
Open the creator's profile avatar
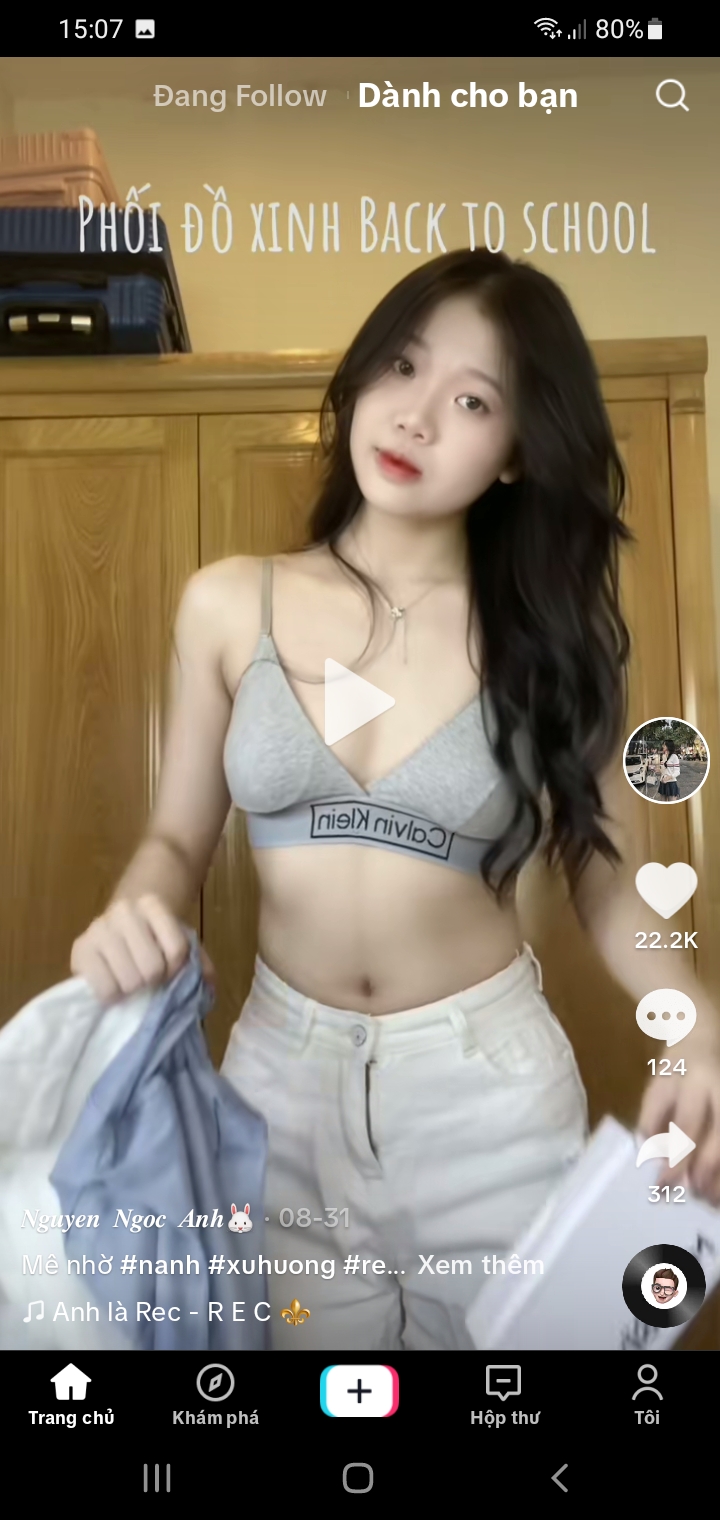pyautogui.click(x=666, y=761)
